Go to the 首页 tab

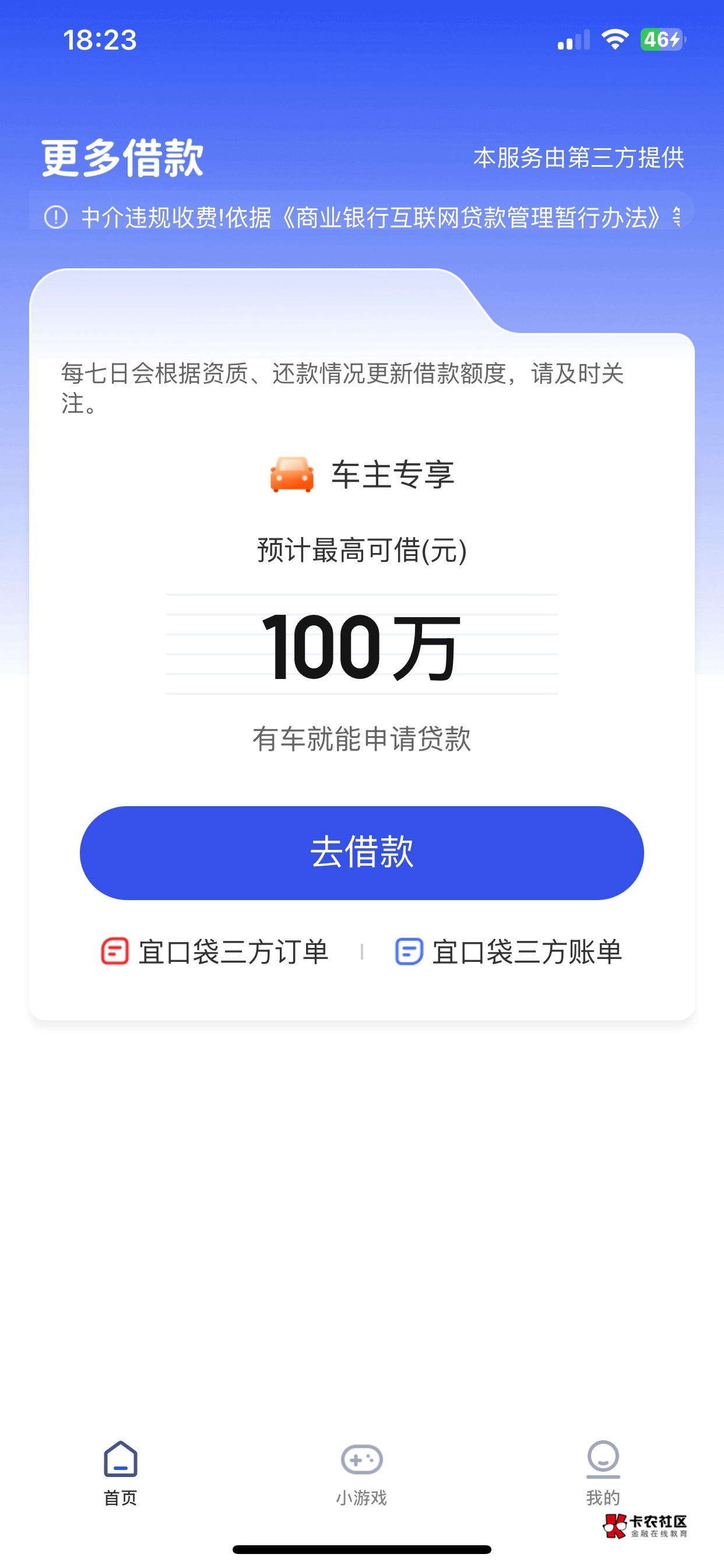[121, 1472]
